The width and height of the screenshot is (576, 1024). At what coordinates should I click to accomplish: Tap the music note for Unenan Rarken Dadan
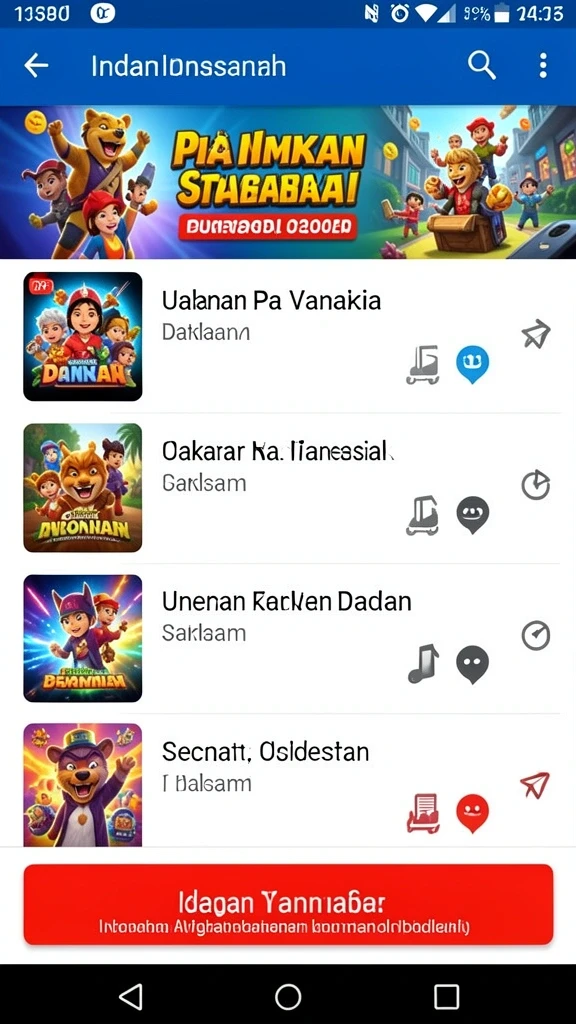click(423, 664)
